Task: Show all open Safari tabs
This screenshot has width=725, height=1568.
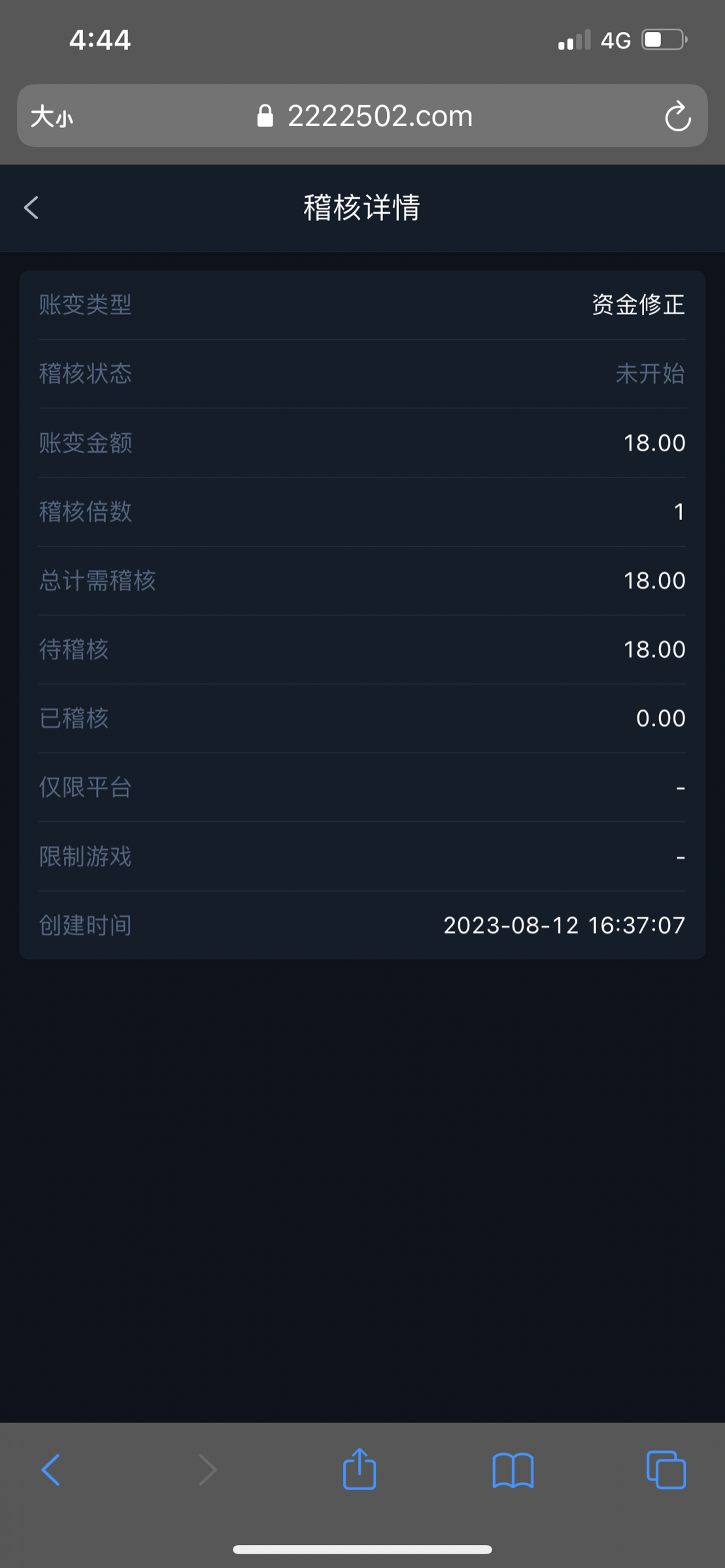Action: tap(666, 1469)
